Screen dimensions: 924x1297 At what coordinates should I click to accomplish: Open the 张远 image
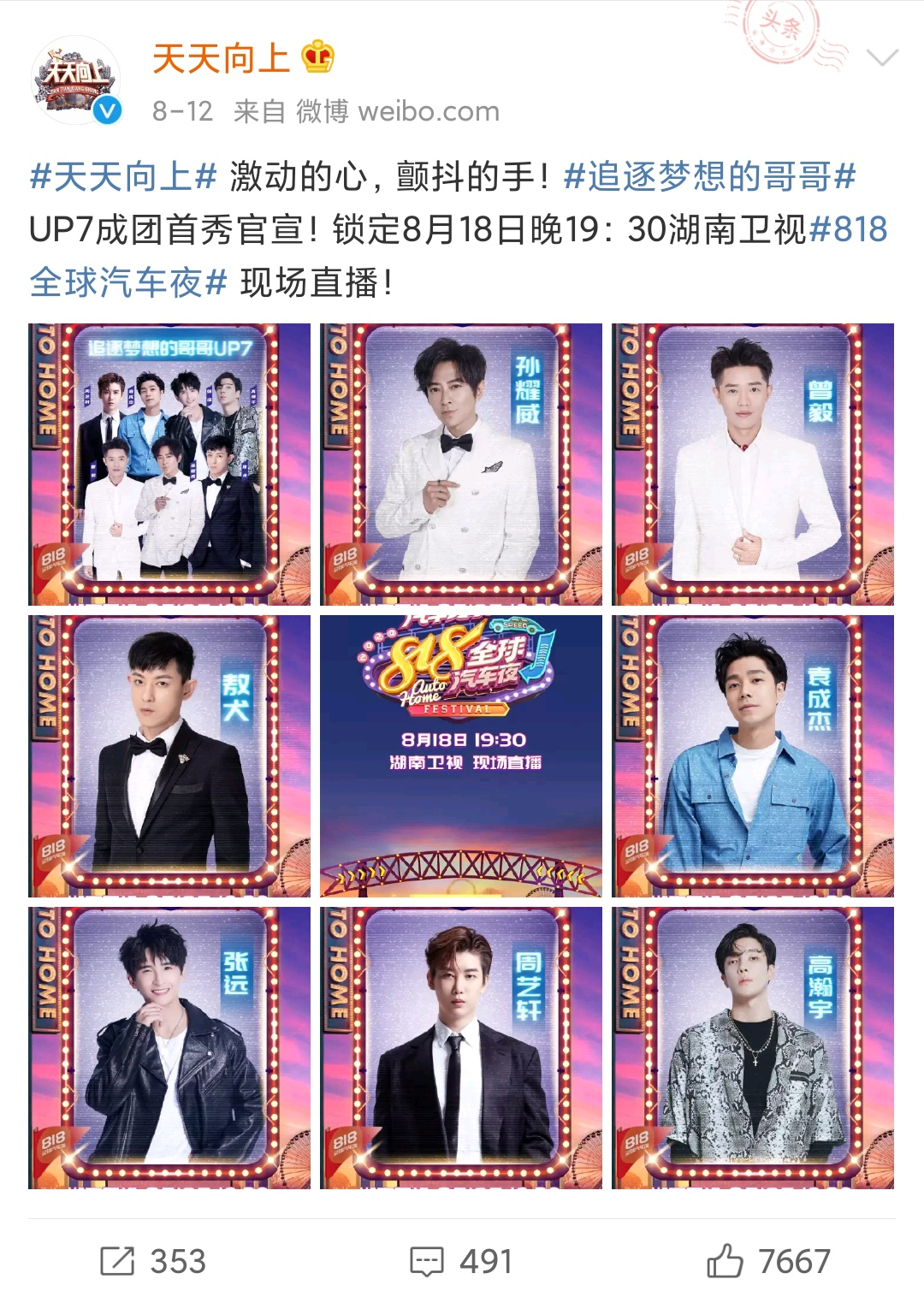(x=169, y=1048)
